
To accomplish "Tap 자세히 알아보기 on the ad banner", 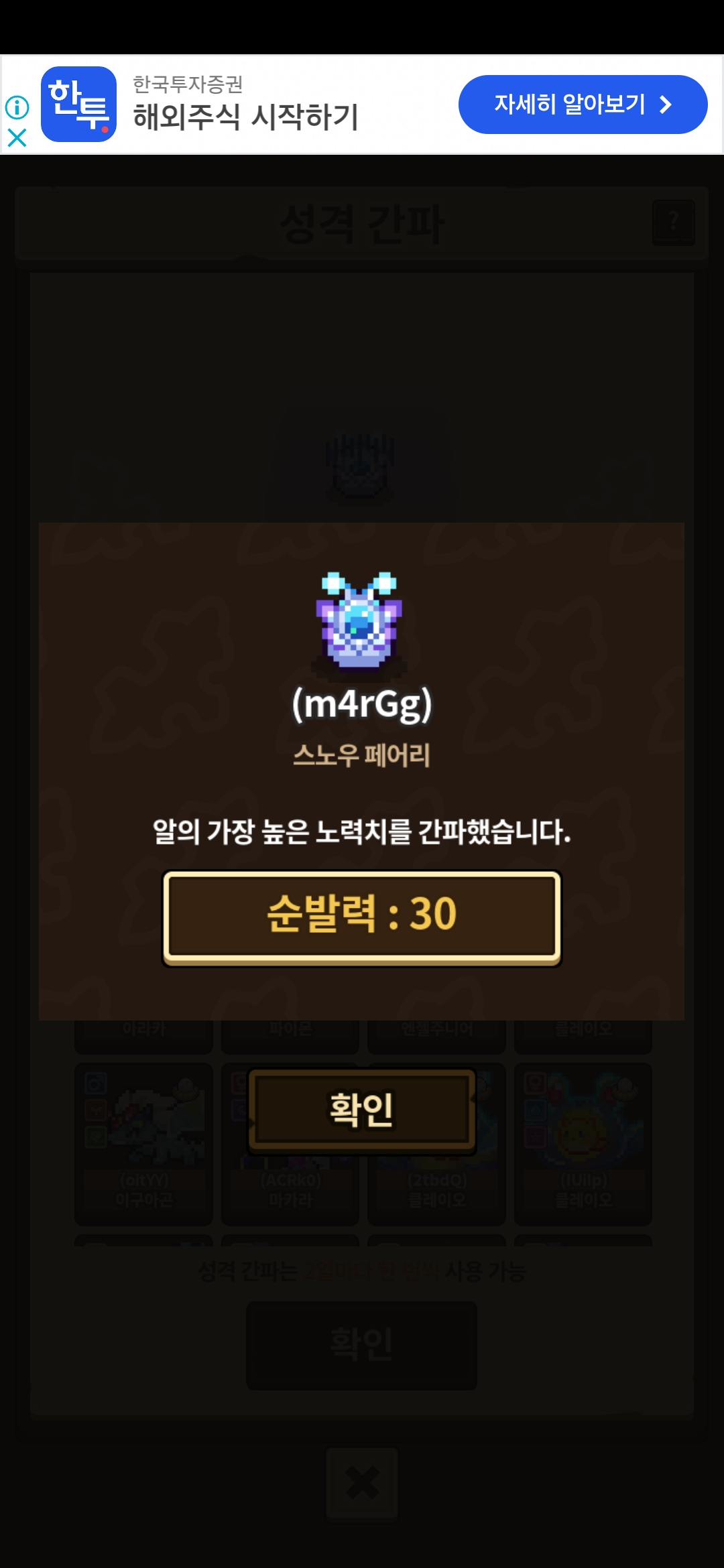I will 582,105.
